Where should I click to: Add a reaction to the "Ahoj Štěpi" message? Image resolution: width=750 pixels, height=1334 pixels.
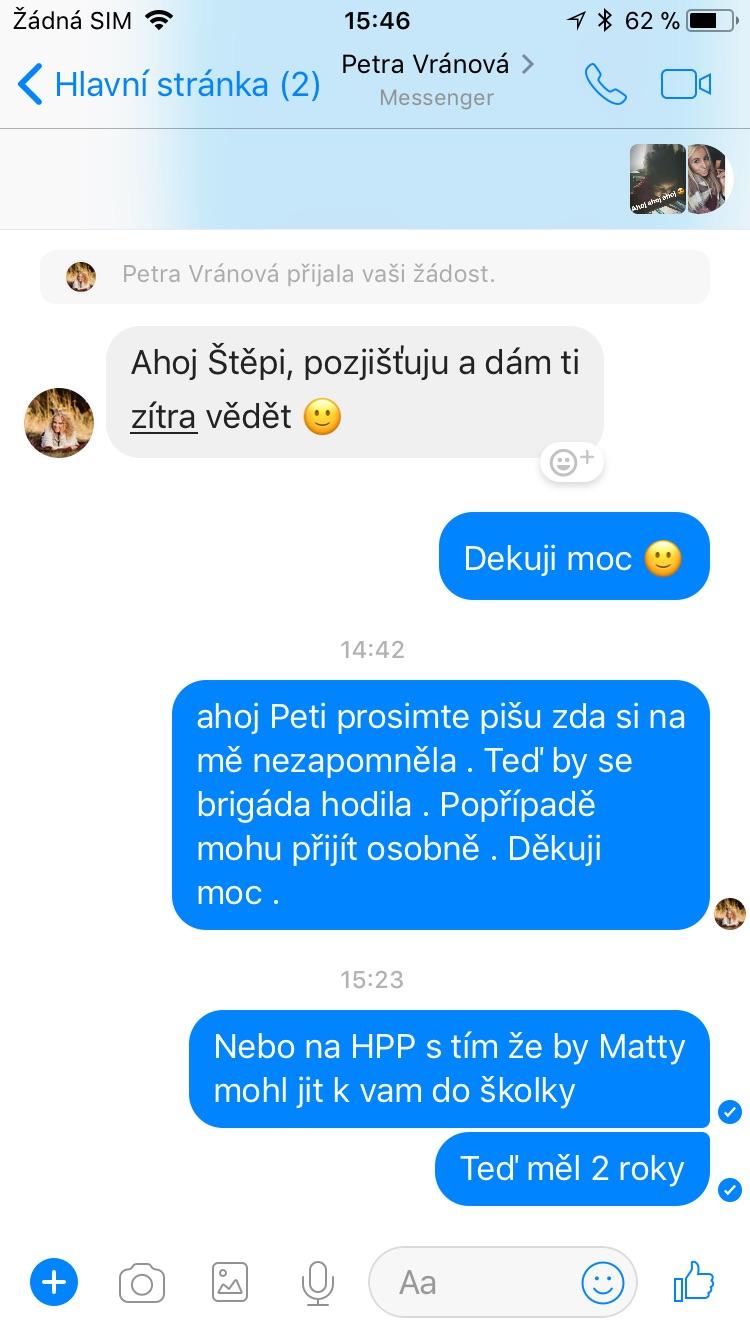coord(572,462)
